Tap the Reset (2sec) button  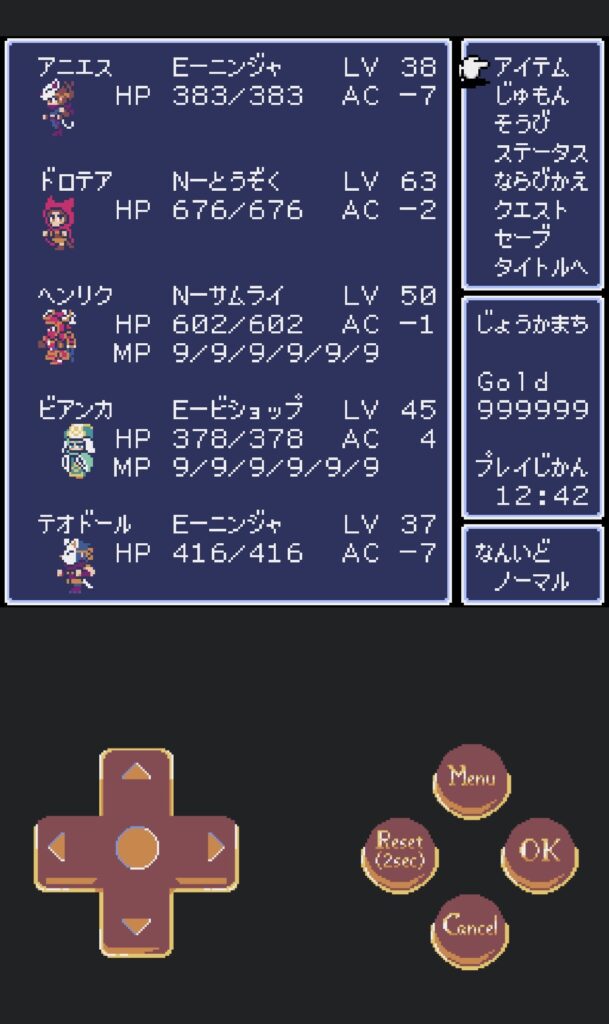click(x=400, y=851)
